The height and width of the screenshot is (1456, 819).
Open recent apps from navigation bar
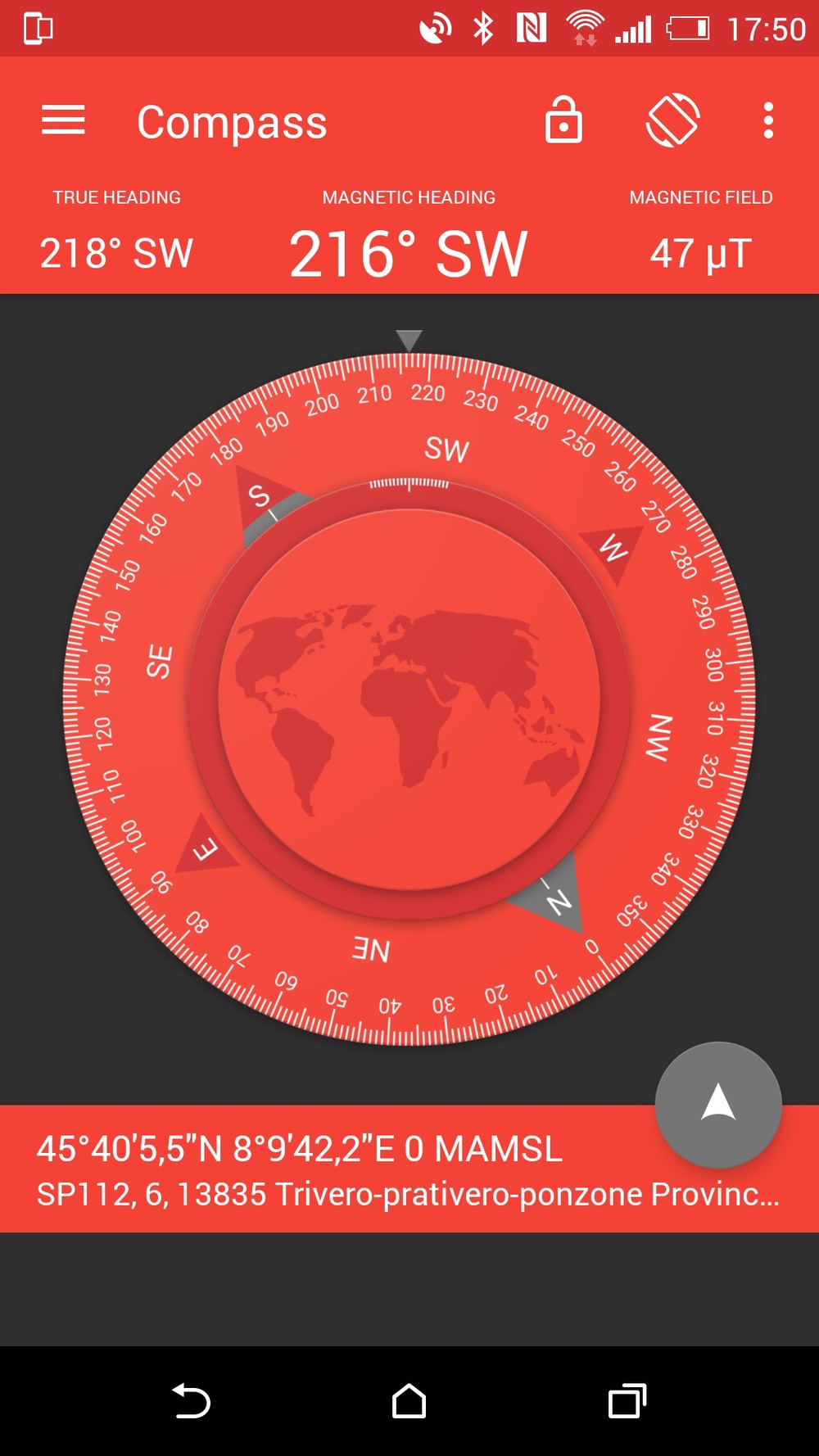[x=627, y=1400]
